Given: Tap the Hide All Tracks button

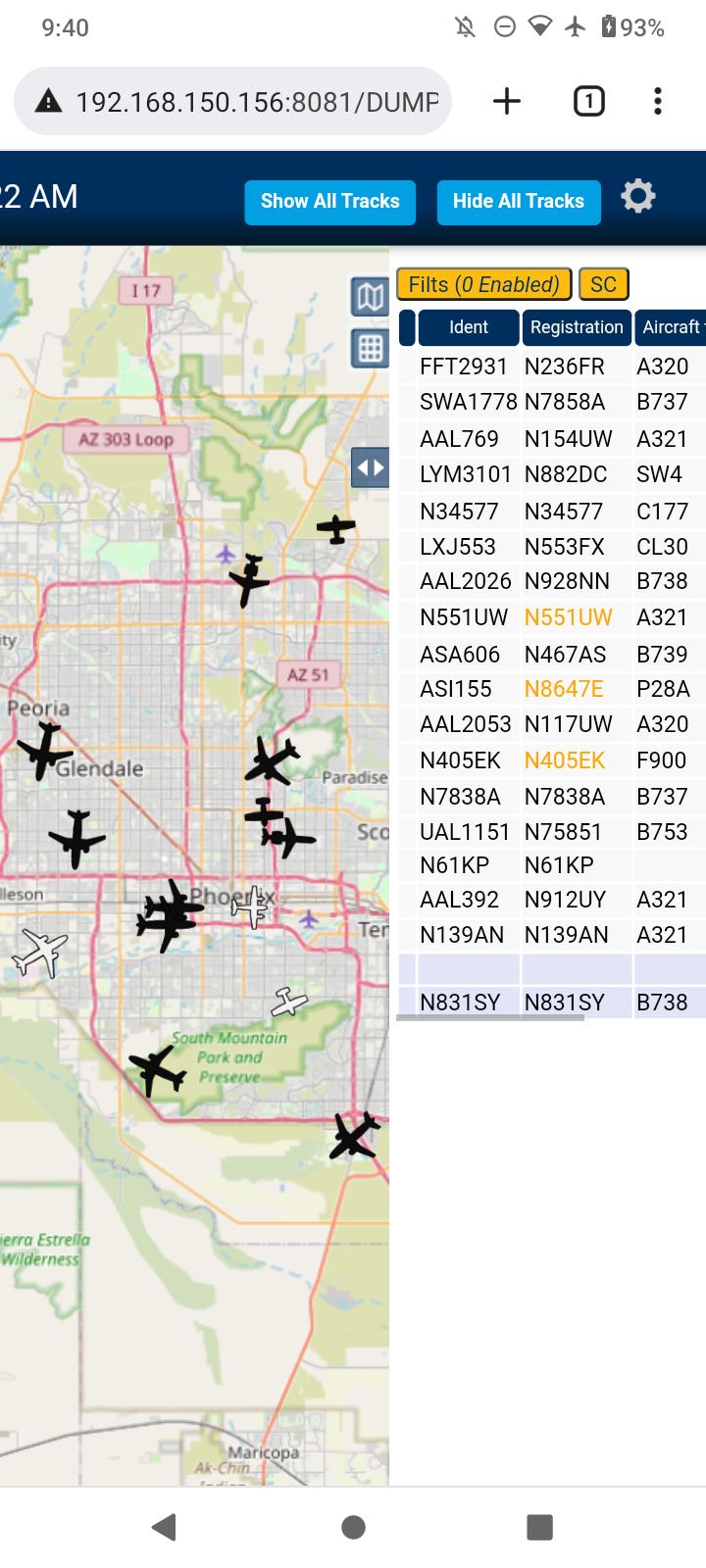Looking at the screenshot, I should click(x=519, y=202).
